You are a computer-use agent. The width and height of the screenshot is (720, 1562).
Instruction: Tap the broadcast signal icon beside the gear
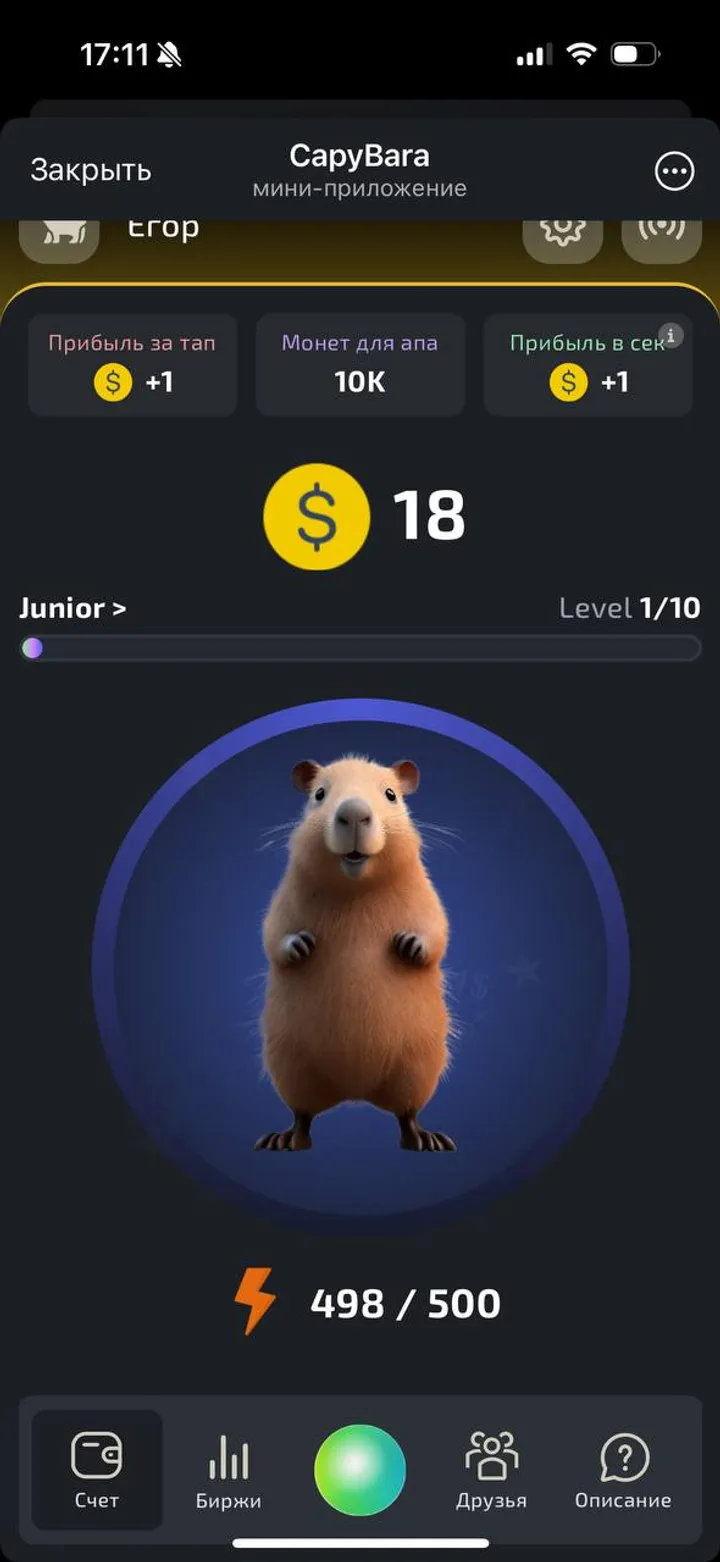click(x=660, y=229)
